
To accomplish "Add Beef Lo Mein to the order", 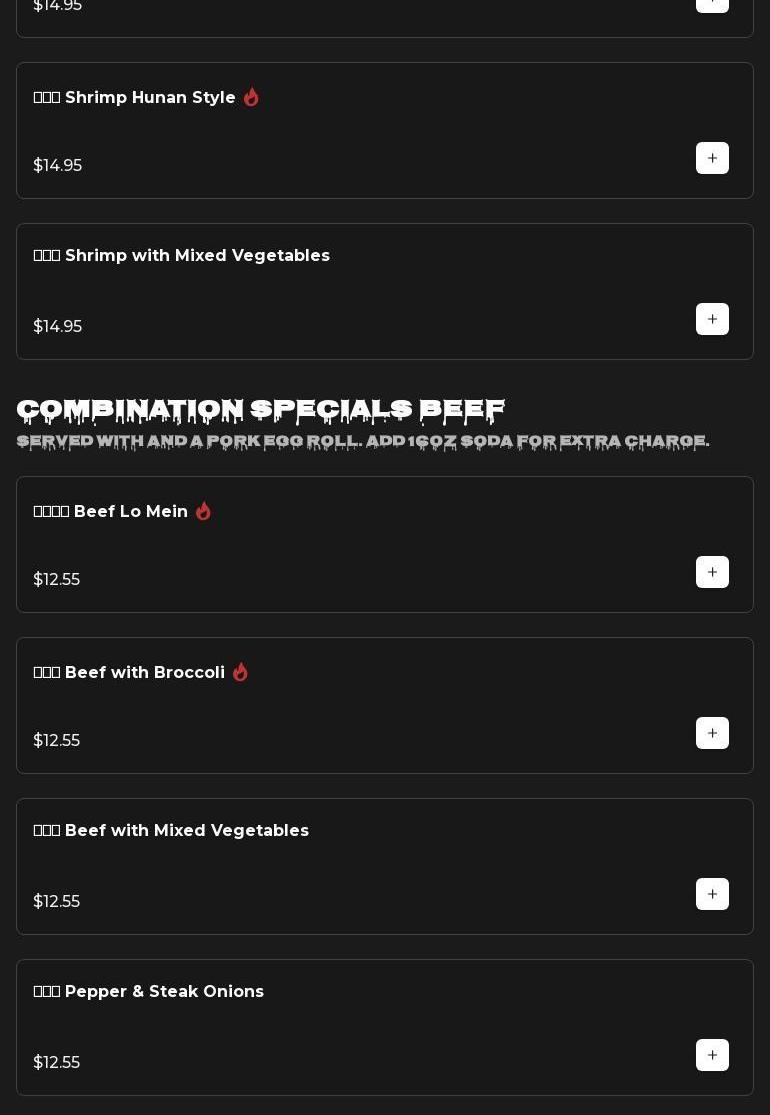I will (x=712, y=572).
